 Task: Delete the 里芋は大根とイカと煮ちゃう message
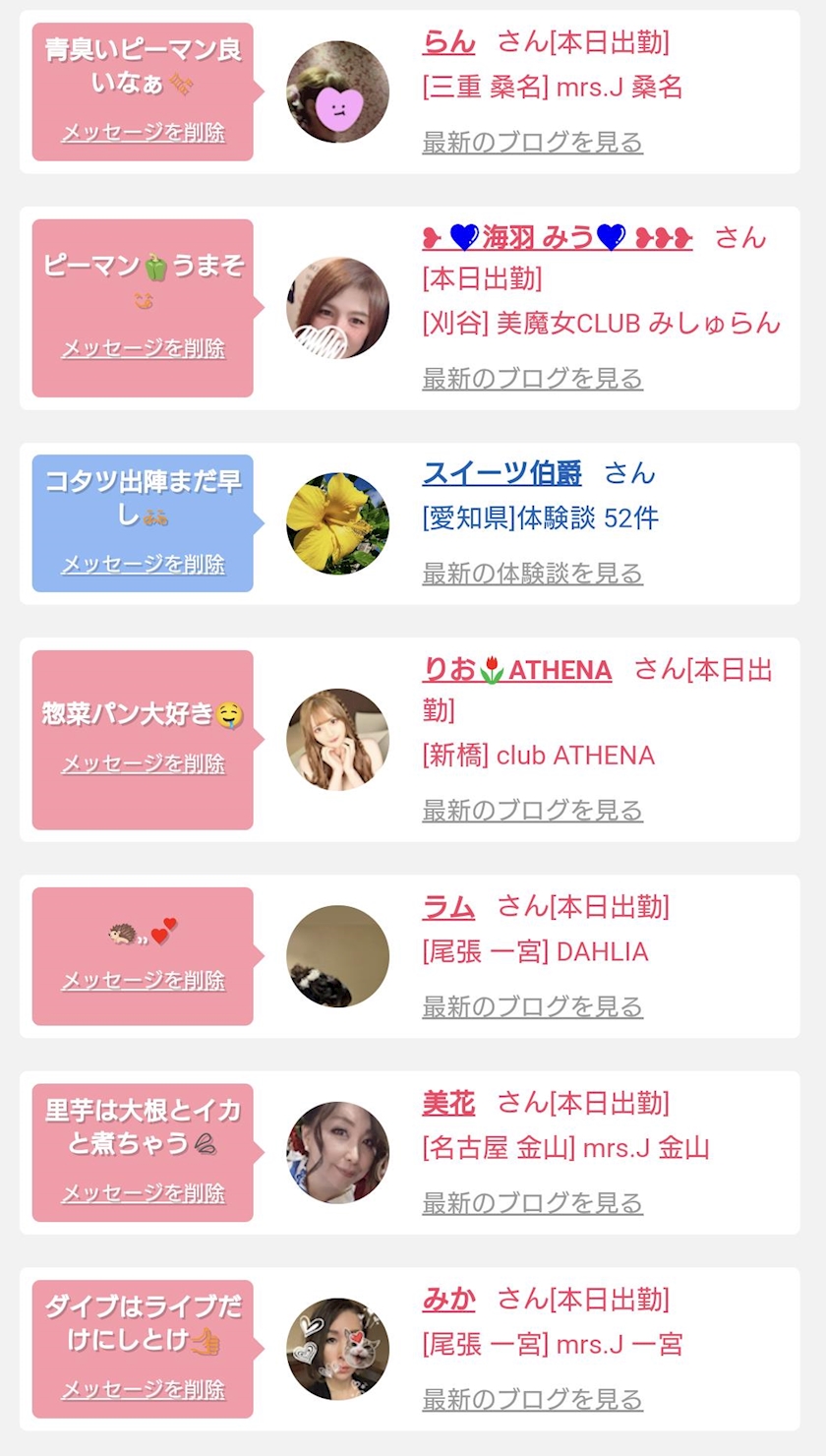144,1193
